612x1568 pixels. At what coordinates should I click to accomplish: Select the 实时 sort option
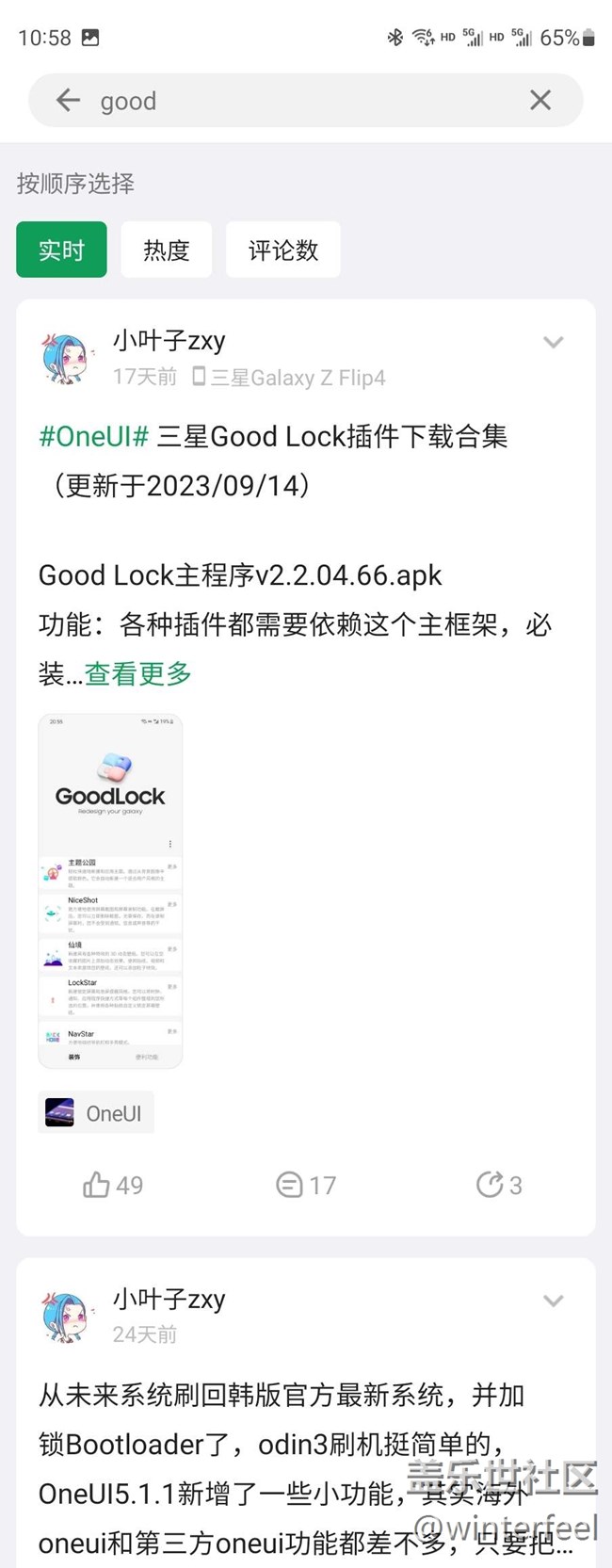[x=61, y=251]
